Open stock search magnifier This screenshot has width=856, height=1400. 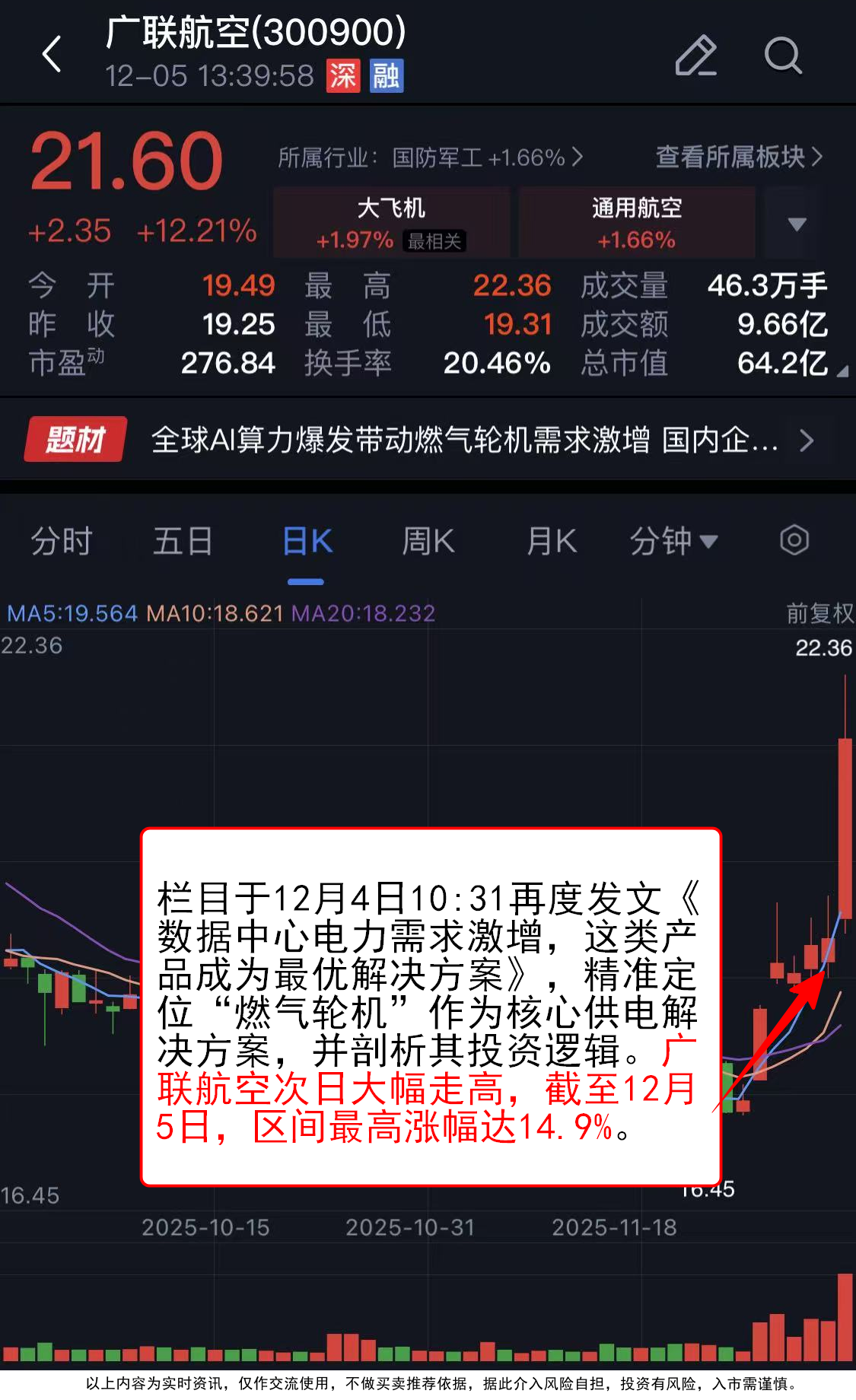tap(783, 56)
